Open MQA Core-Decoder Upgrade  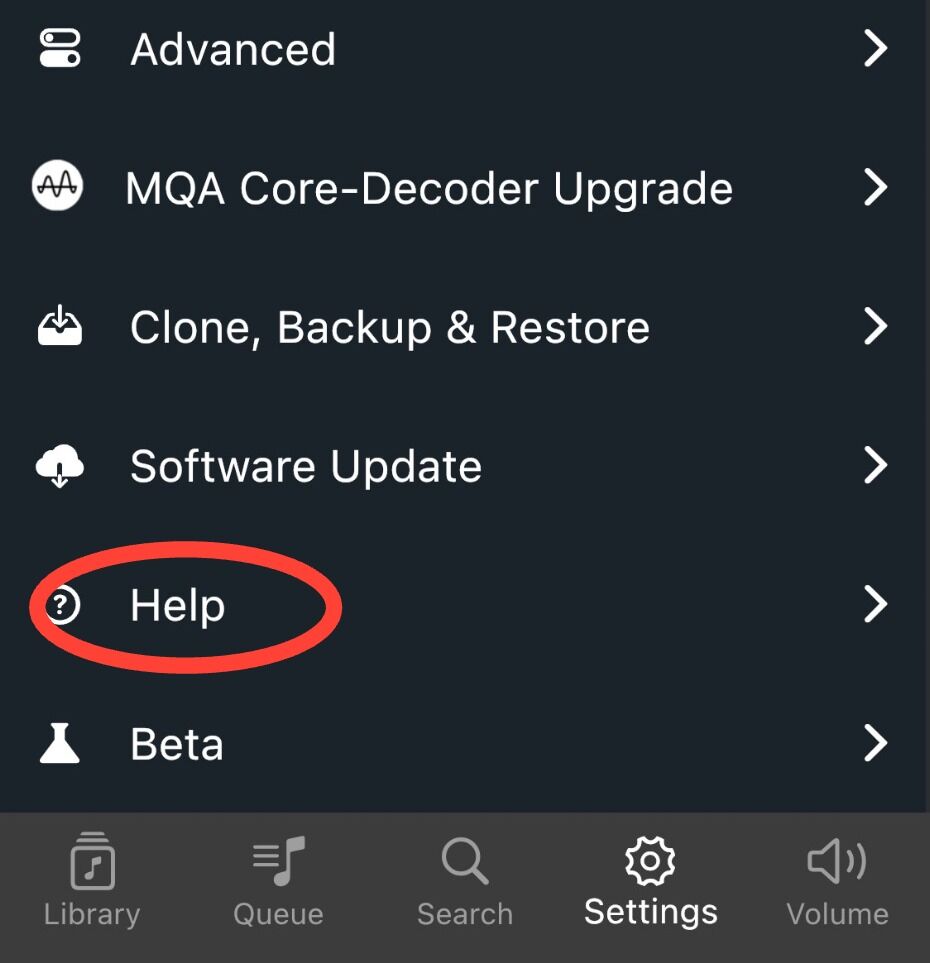(x=465, y=187)
